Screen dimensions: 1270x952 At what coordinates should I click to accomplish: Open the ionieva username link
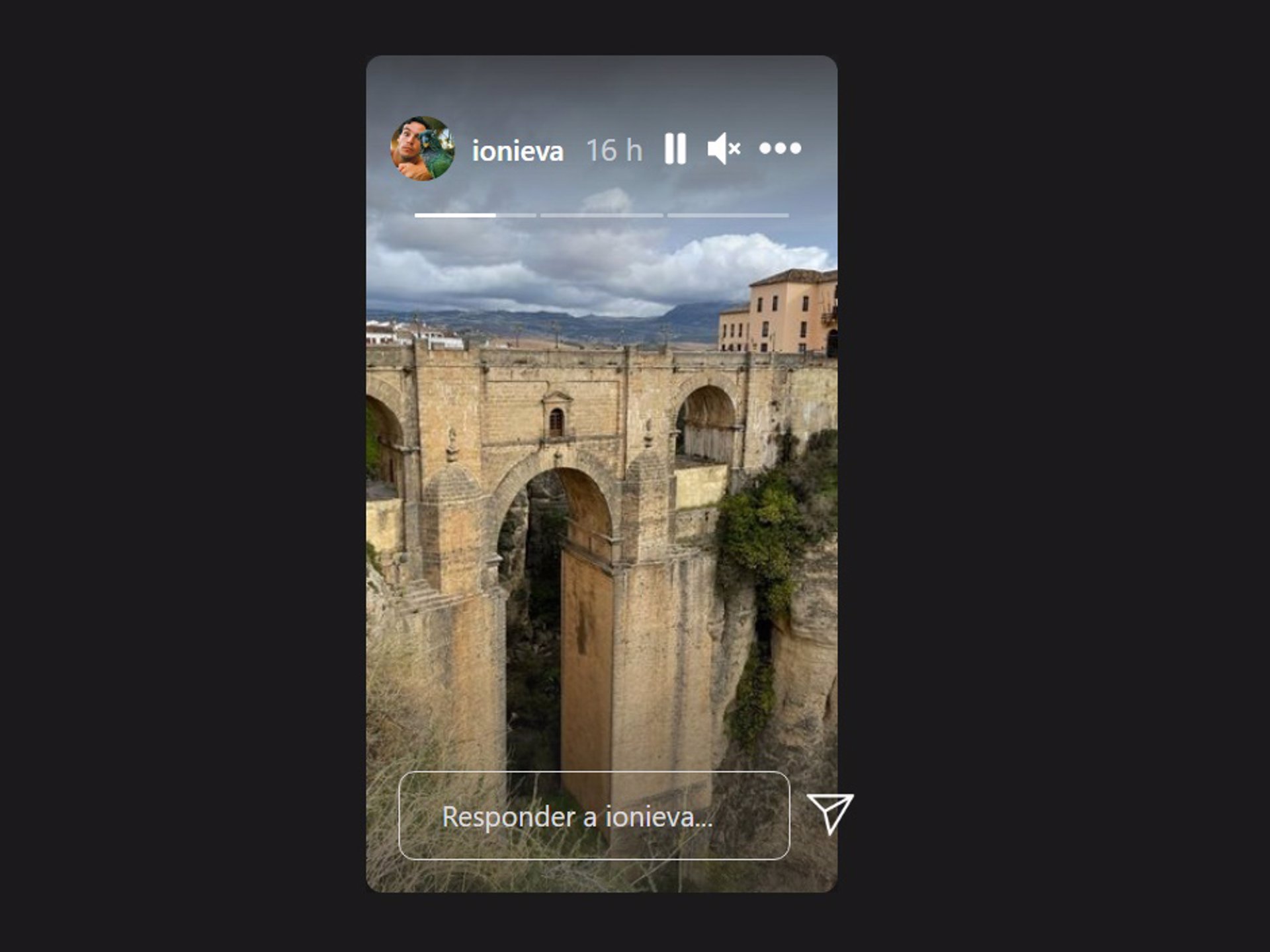(517, 151)
